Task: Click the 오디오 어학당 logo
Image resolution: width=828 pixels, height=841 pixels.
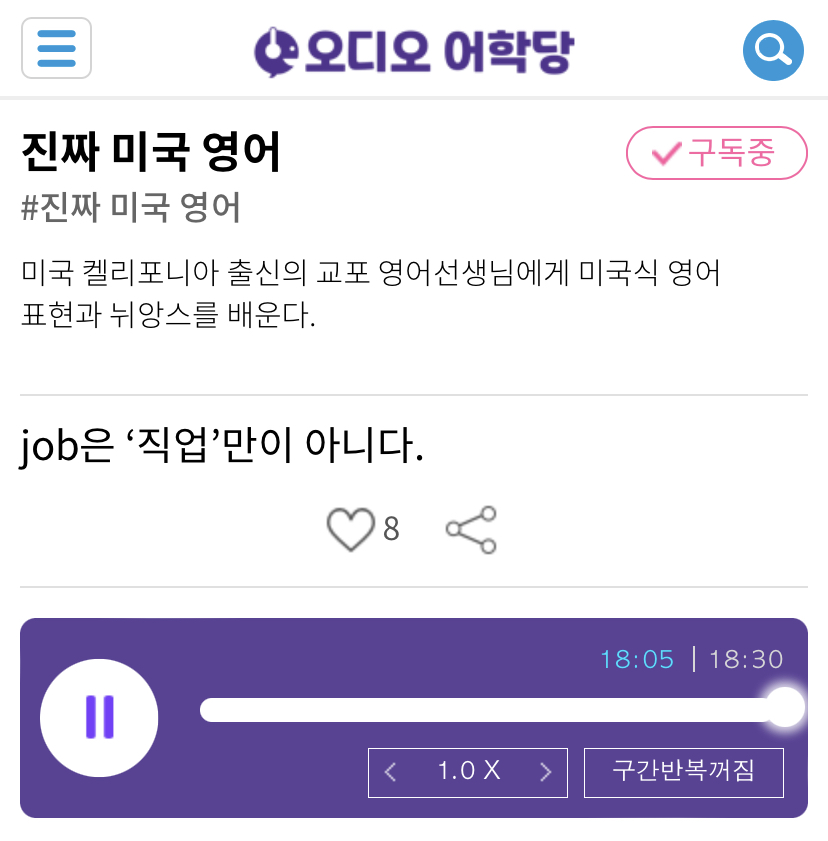Action: [x=413, y=48]
